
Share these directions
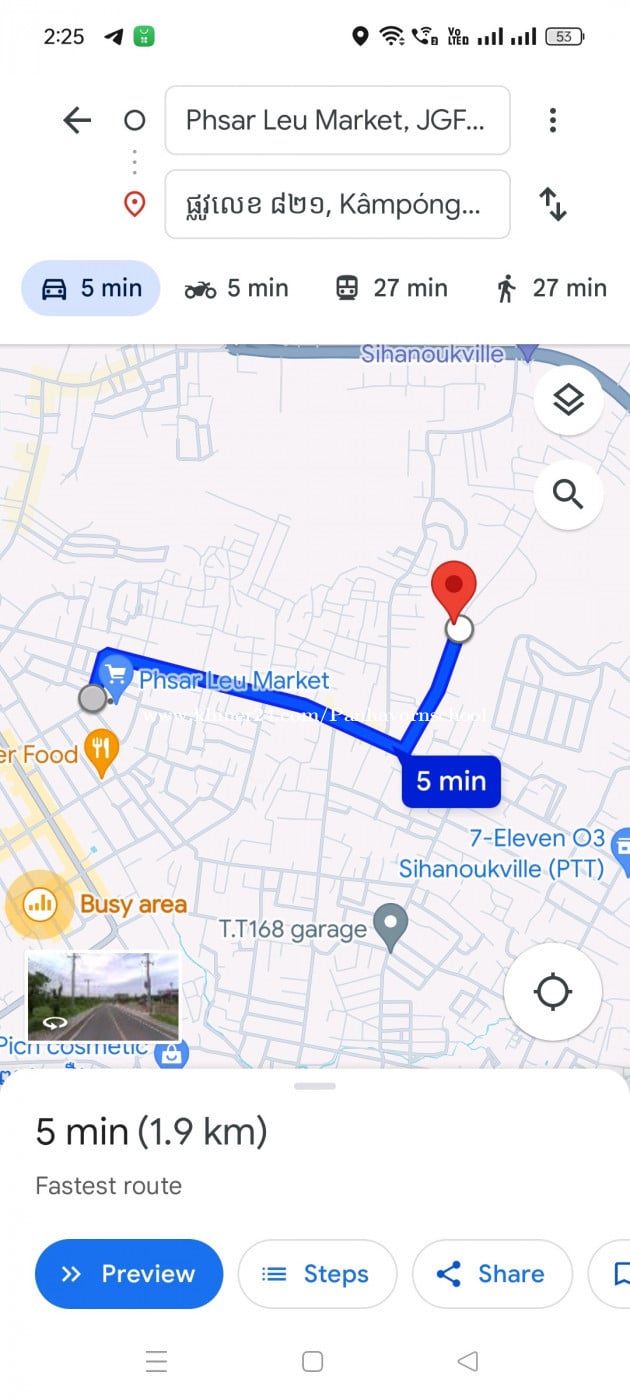492,1274
